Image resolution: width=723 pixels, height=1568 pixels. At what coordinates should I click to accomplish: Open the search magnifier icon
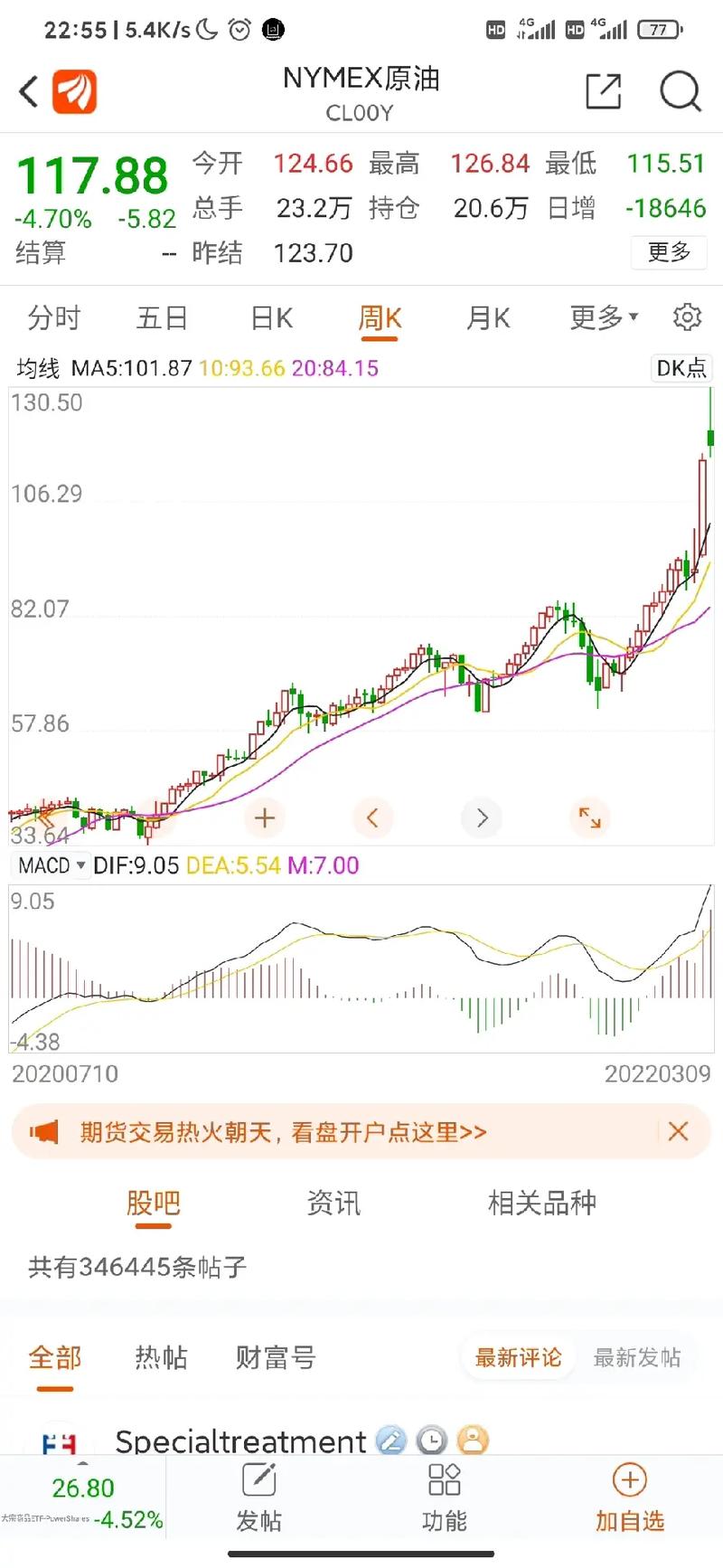point(680,92)
